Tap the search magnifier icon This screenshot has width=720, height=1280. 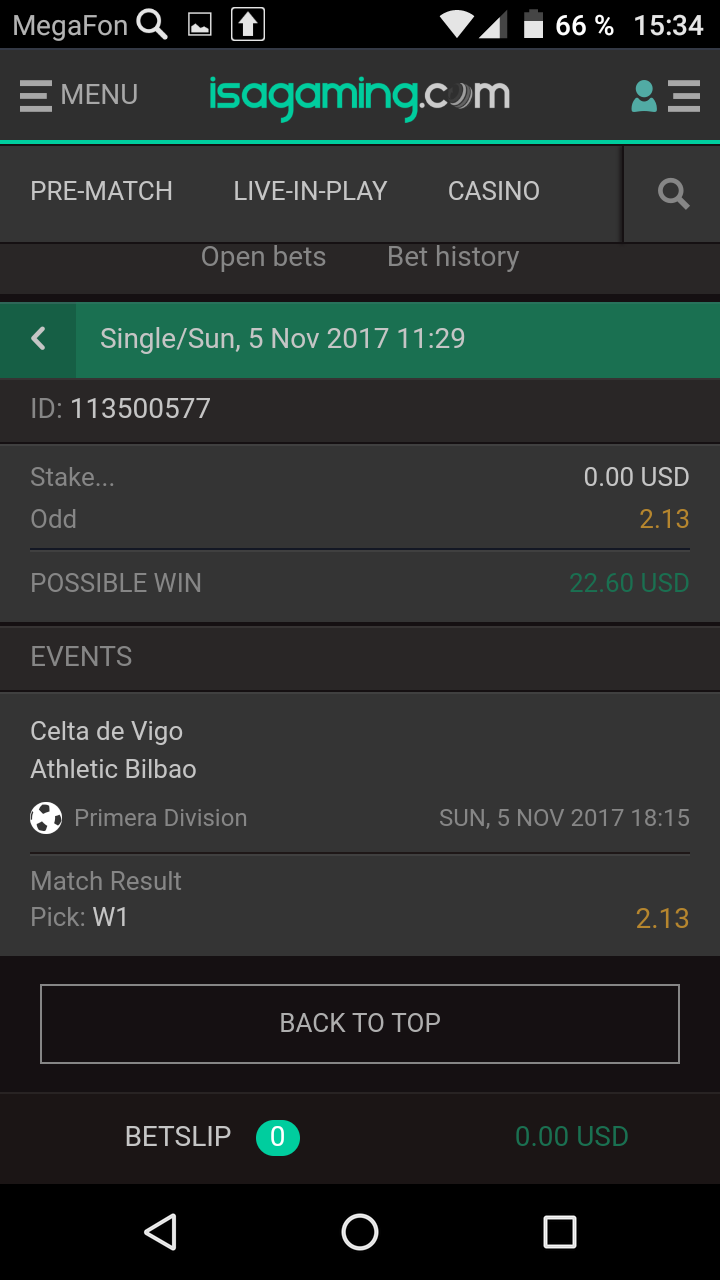[x=673, y=194]
